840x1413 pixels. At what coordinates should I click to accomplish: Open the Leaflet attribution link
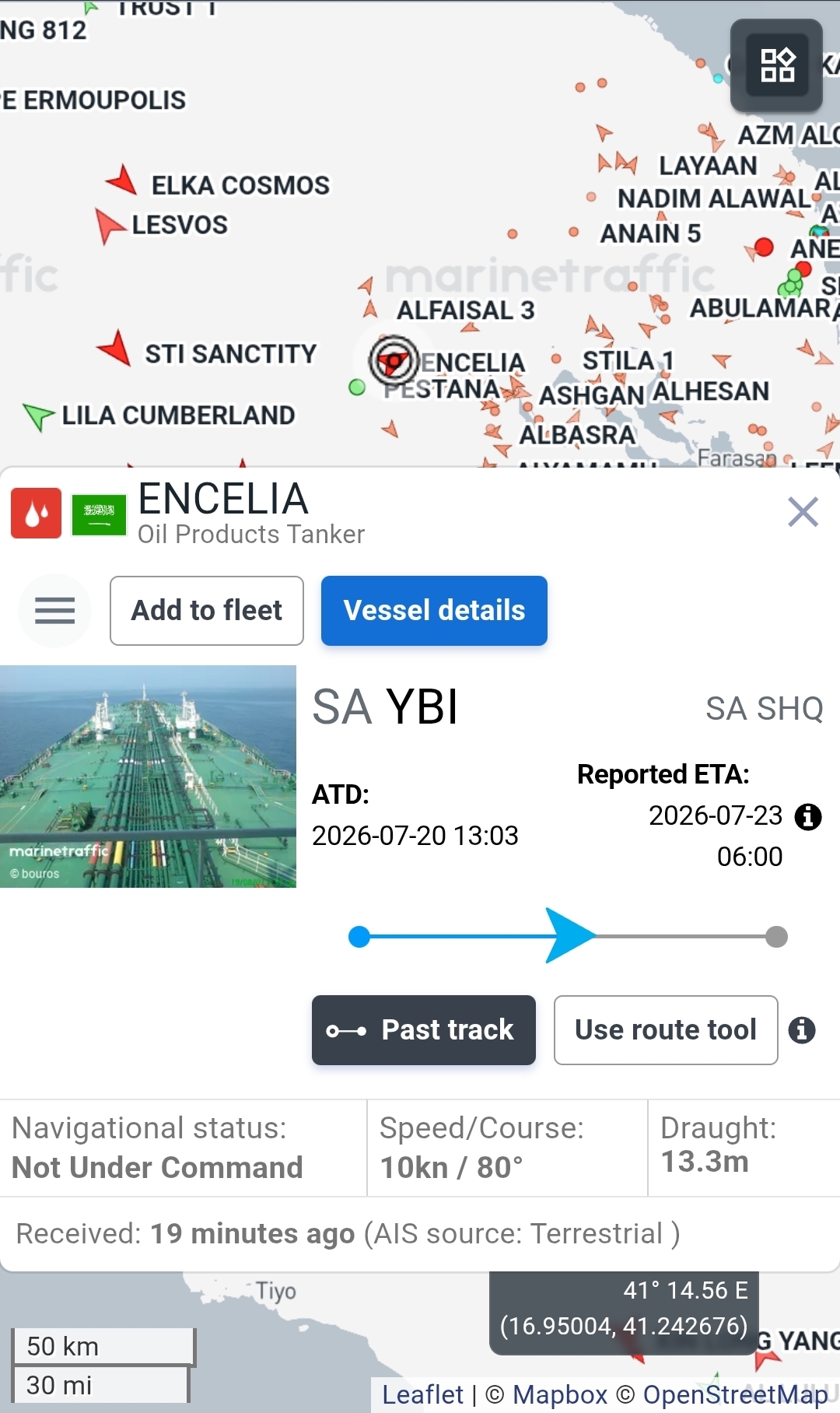click(x=422, y=1395)
